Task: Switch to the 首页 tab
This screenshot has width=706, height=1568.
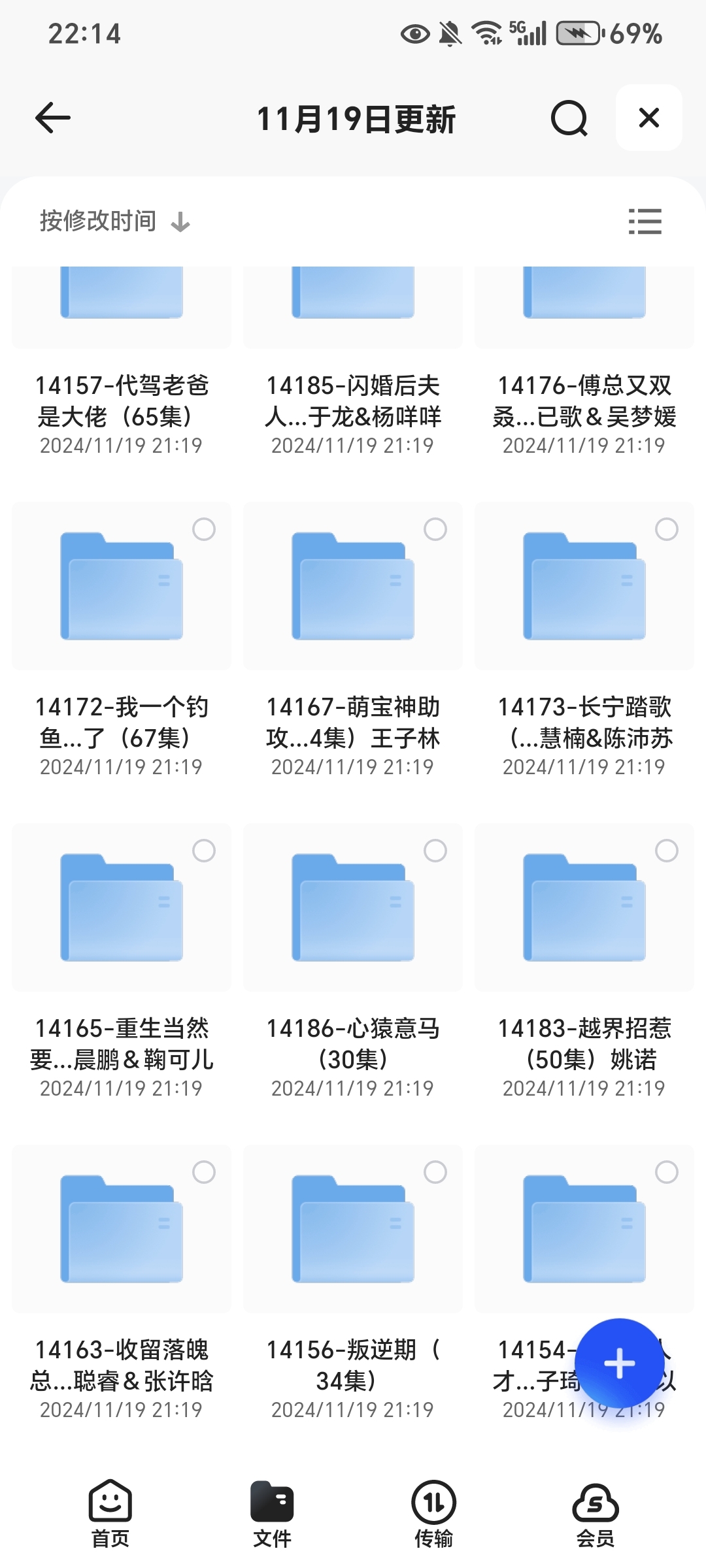Action: [110, 1513]
